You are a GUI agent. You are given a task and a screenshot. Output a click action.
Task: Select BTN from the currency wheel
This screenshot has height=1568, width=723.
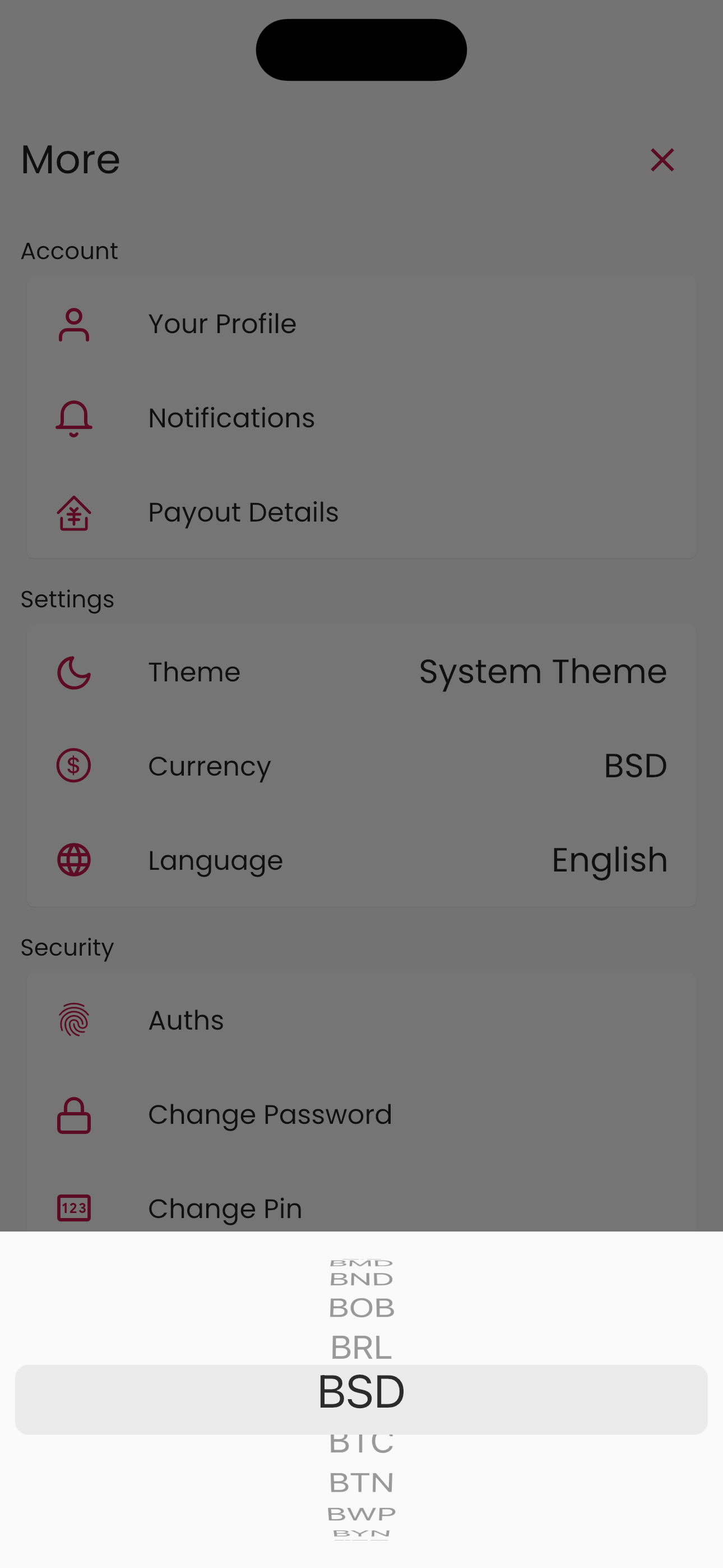(361, 1483)
